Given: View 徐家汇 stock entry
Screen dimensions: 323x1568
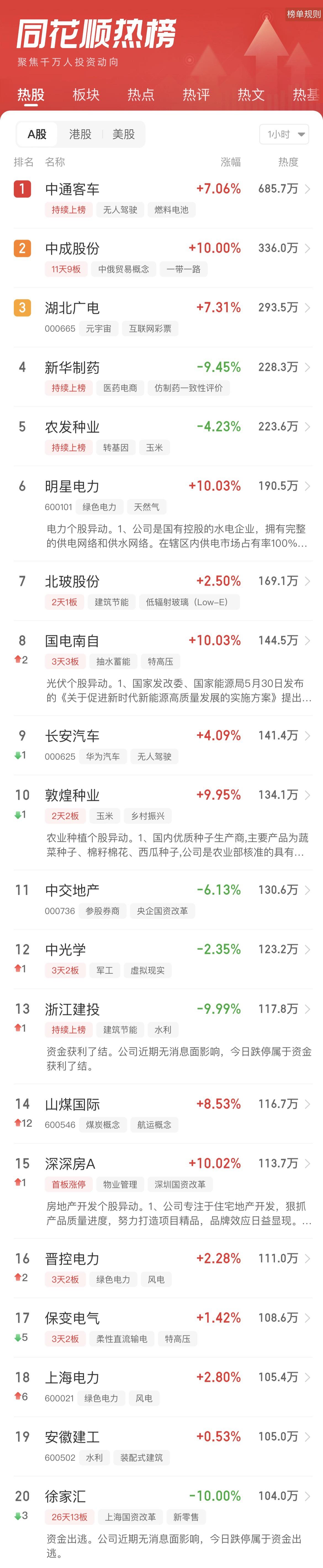Looking at the screenshot, I should point(66,1496).
